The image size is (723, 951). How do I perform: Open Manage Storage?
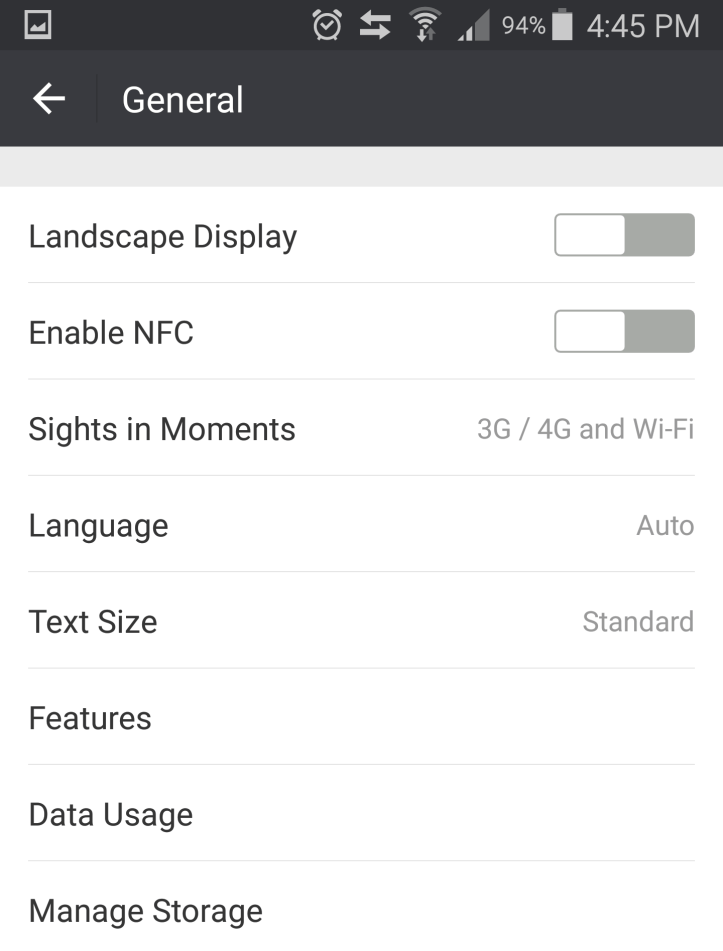pyautogui.click(x=360, y=910)
